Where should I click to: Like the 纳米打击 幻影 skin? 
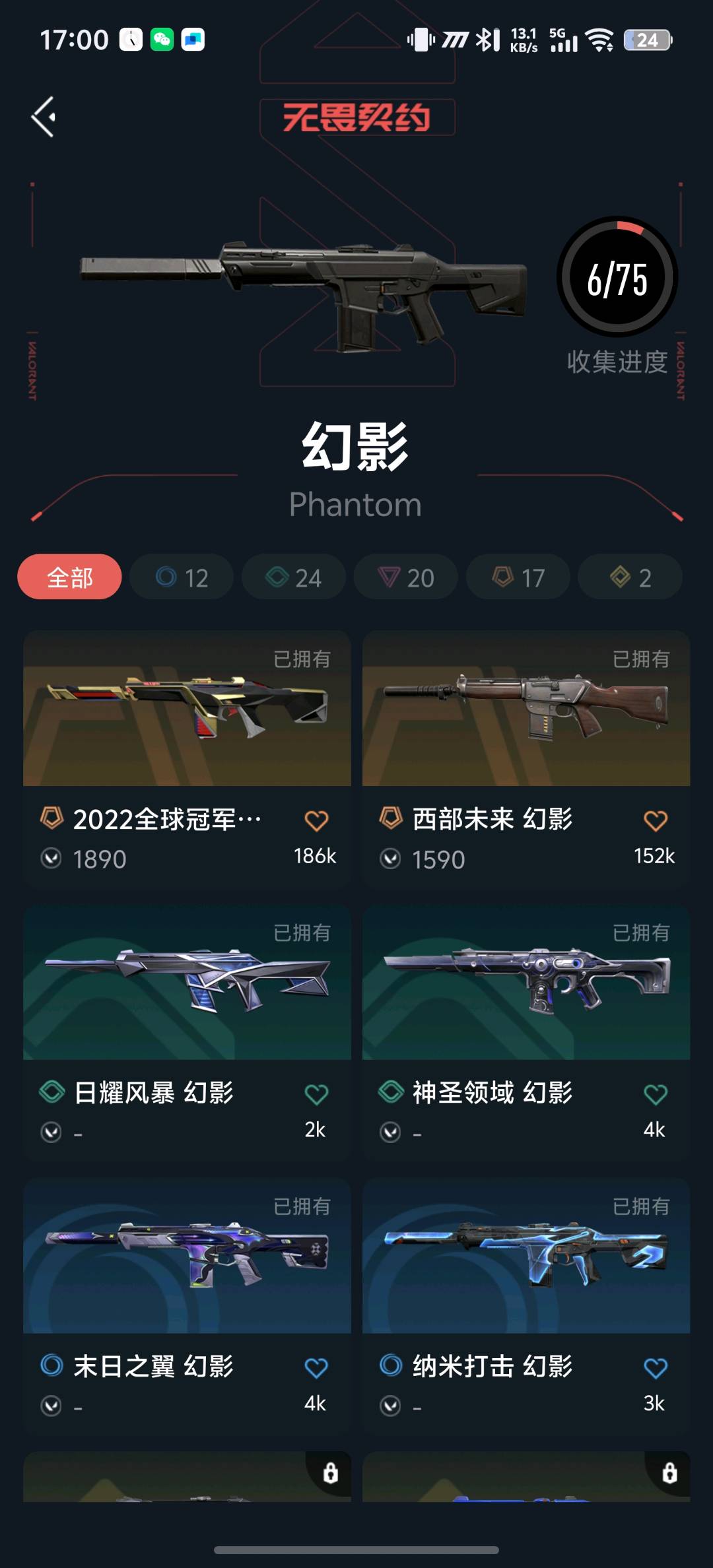tap(656, 1368)
